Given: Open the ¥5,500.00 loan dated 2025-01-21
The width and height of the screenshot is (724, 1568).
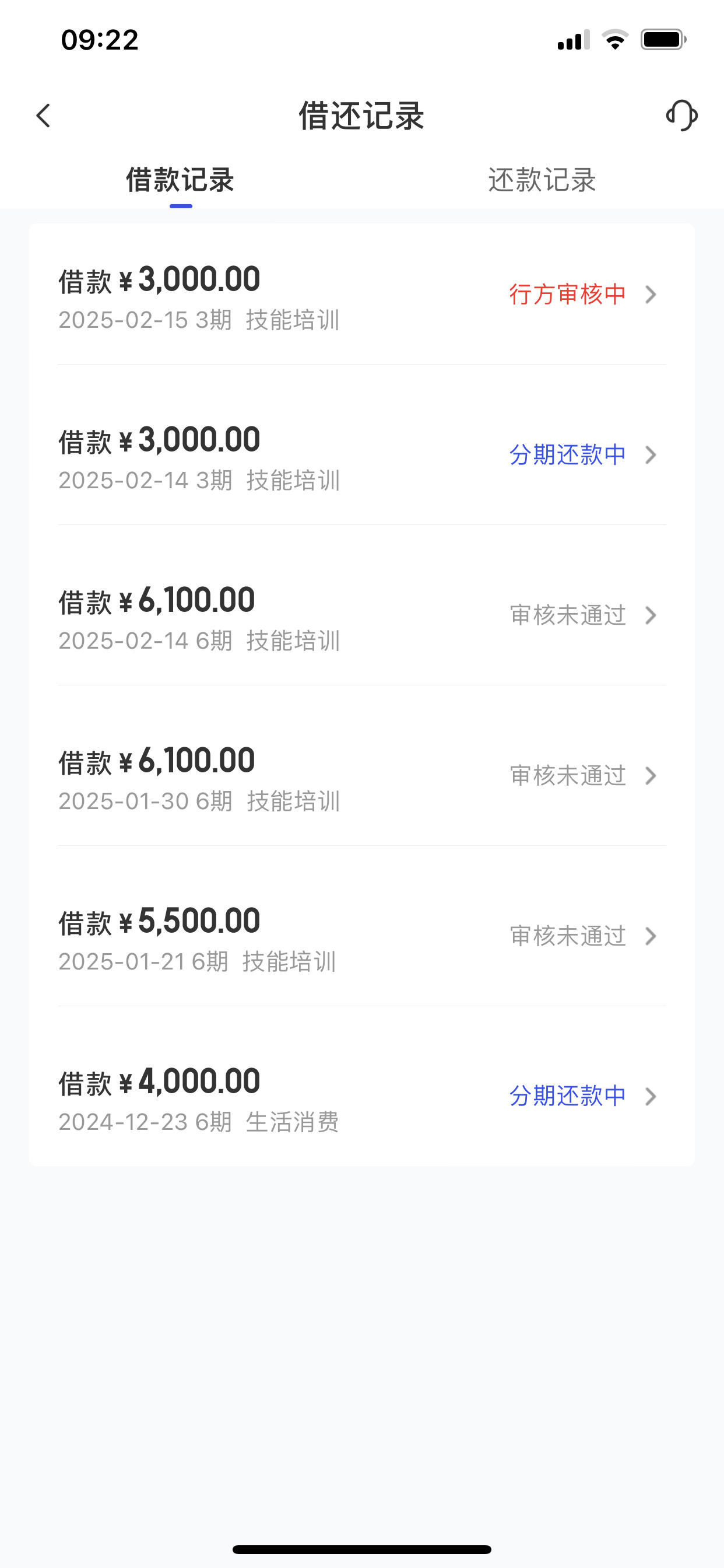Looking at the screenshot, I should pyautogui.click(x=362, y=936).
